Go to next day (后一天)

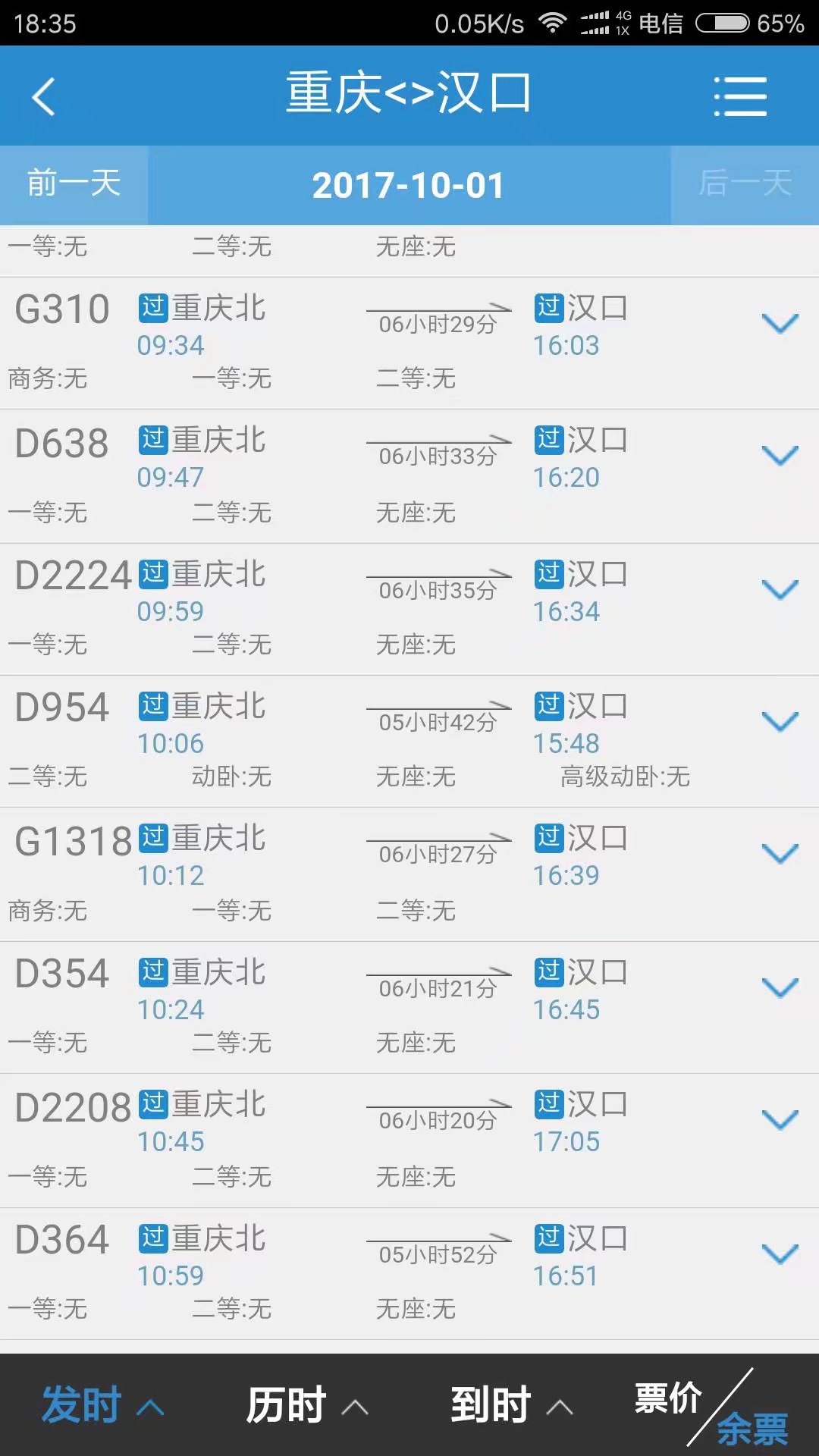click(x=745, y=184)
